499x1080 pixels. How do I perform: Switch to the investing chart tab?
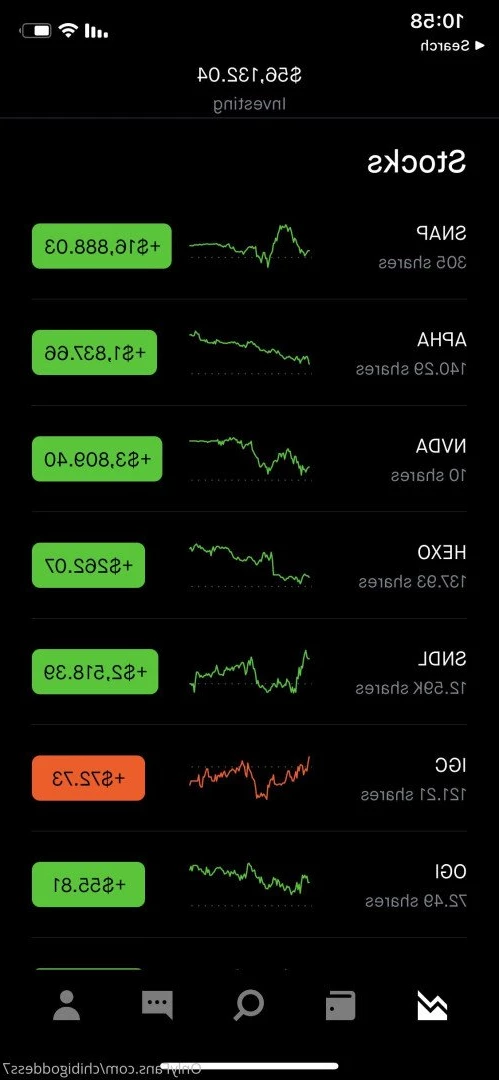coord(432,1006)
